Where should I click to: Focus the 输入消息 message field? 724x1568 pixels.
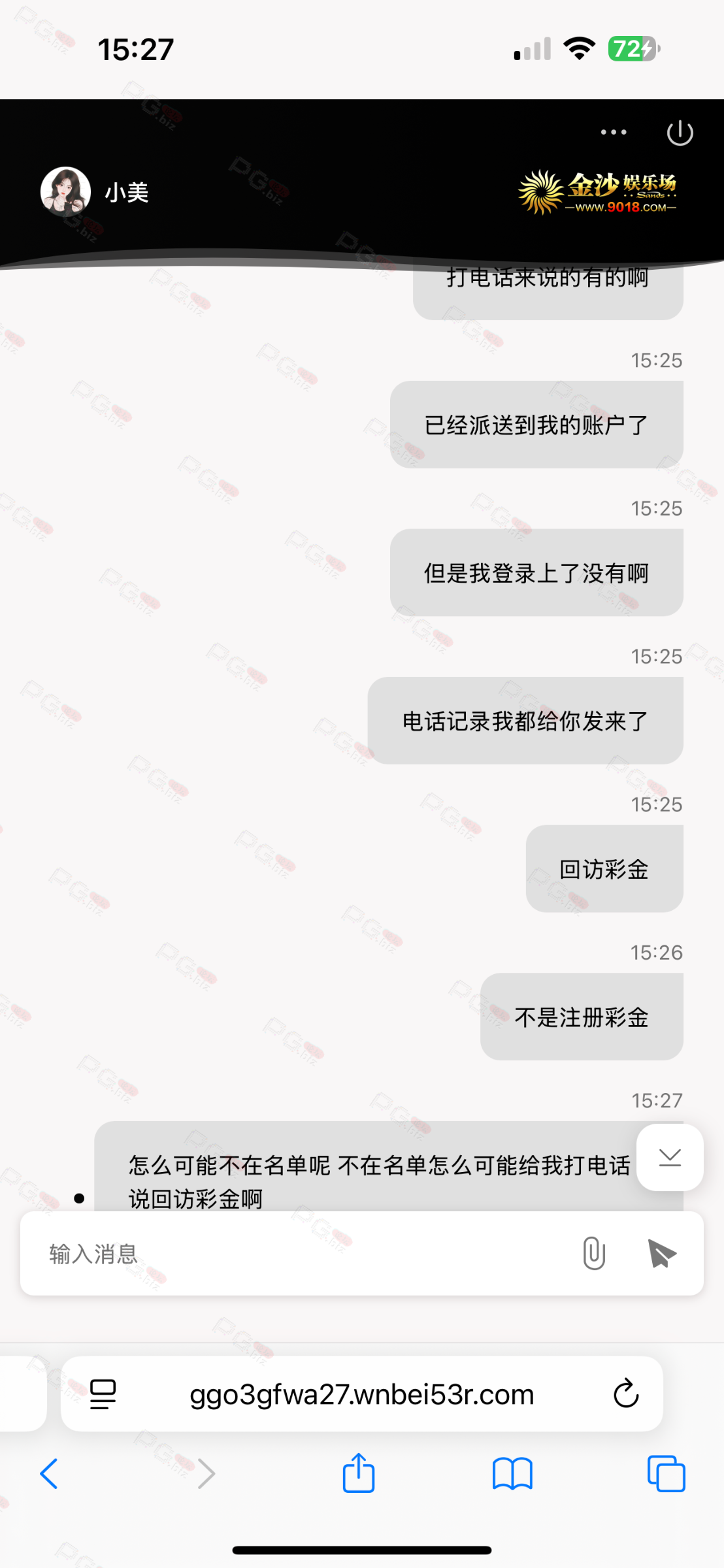pos(301,1254)
